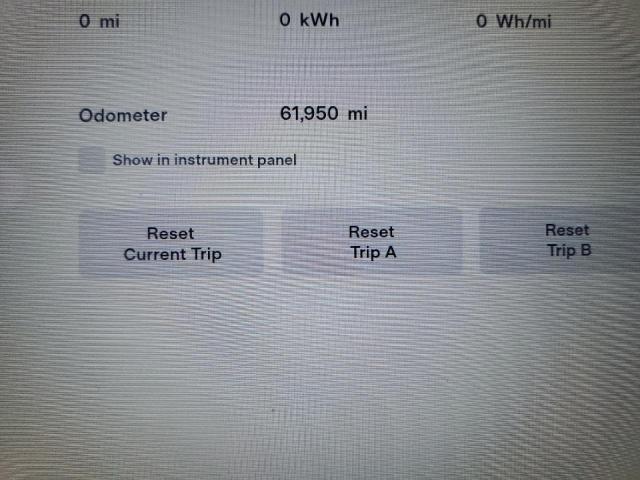Reset the Trip B counter
This screenshot has height=480, width=640.
[x=566, y=241]
